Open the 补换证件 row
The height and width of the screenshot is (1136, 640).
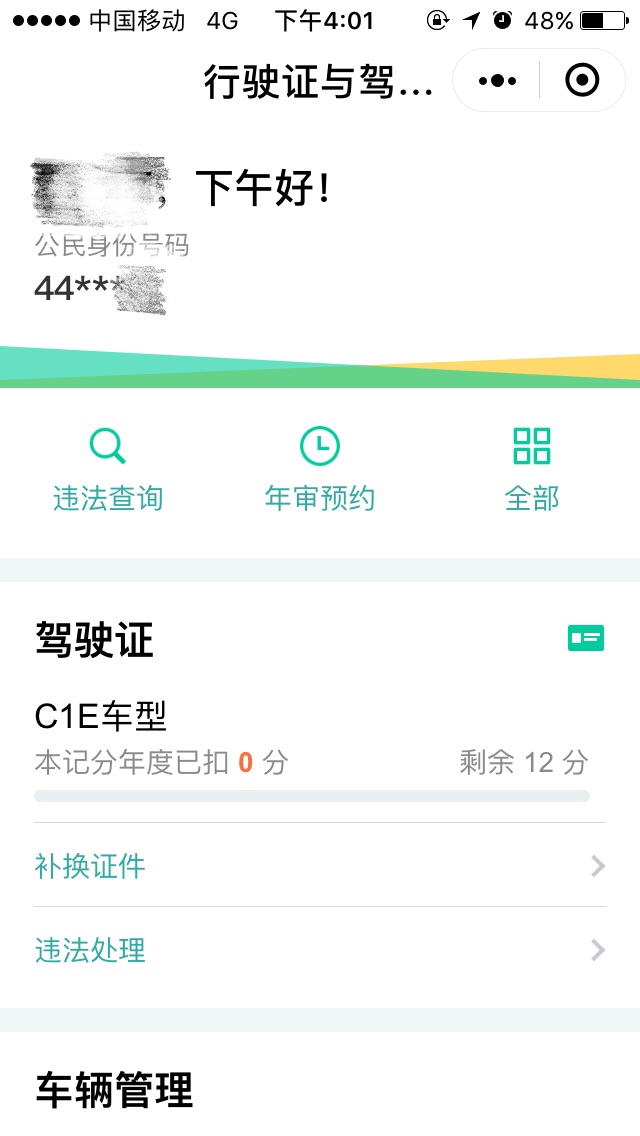coord(320,865)
